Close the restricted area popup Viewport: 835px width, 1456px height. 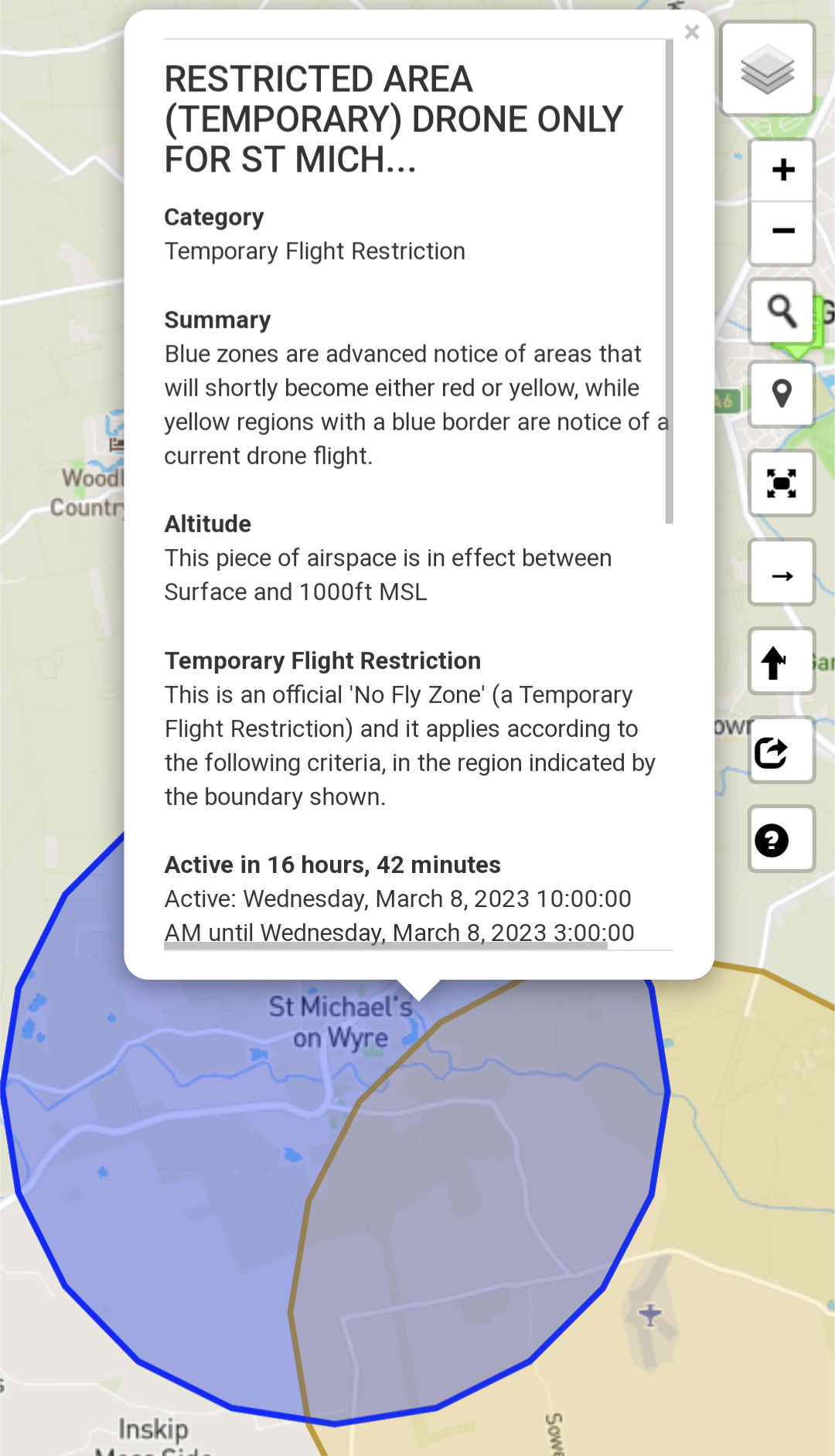(x=691, y=32)
